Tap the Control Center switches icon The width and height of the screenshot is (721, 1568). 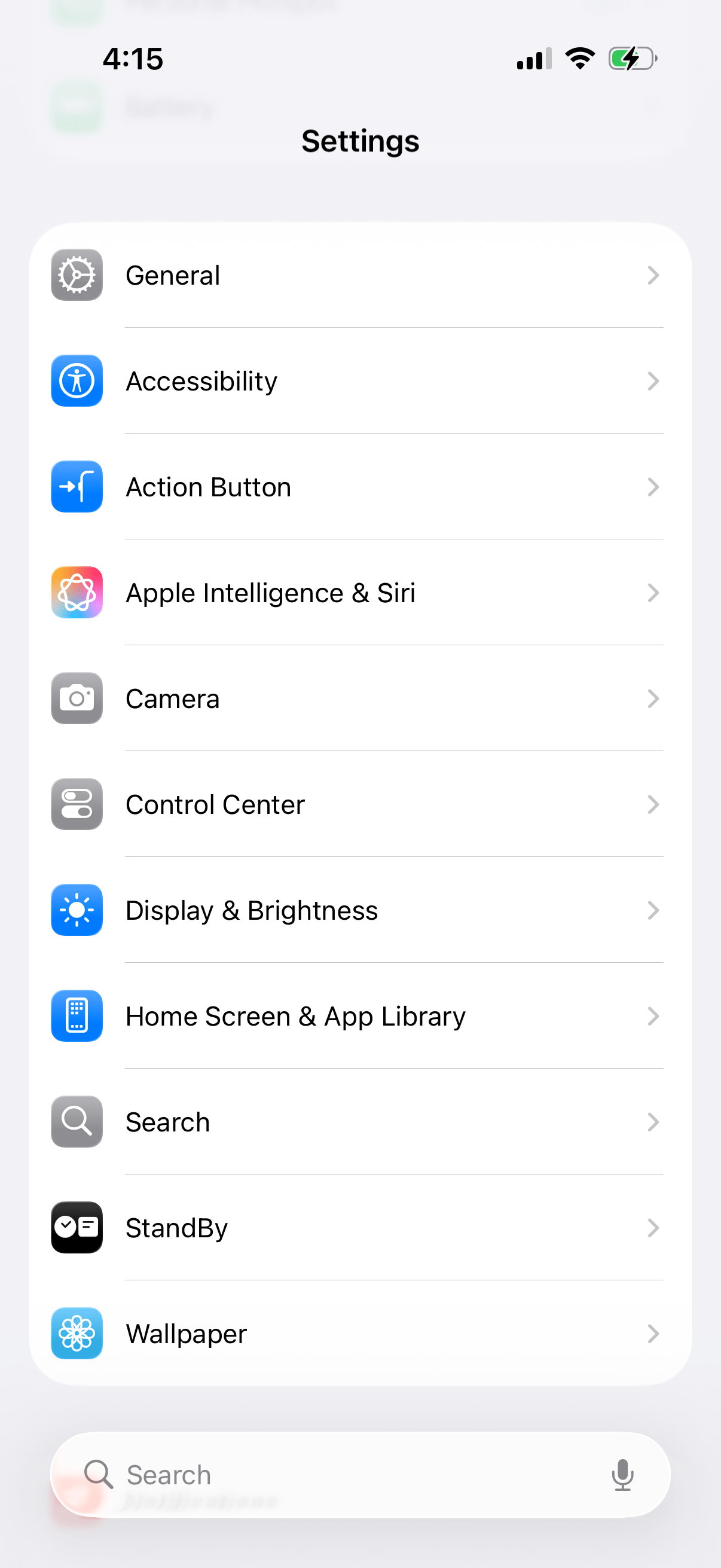click(77, 804)
